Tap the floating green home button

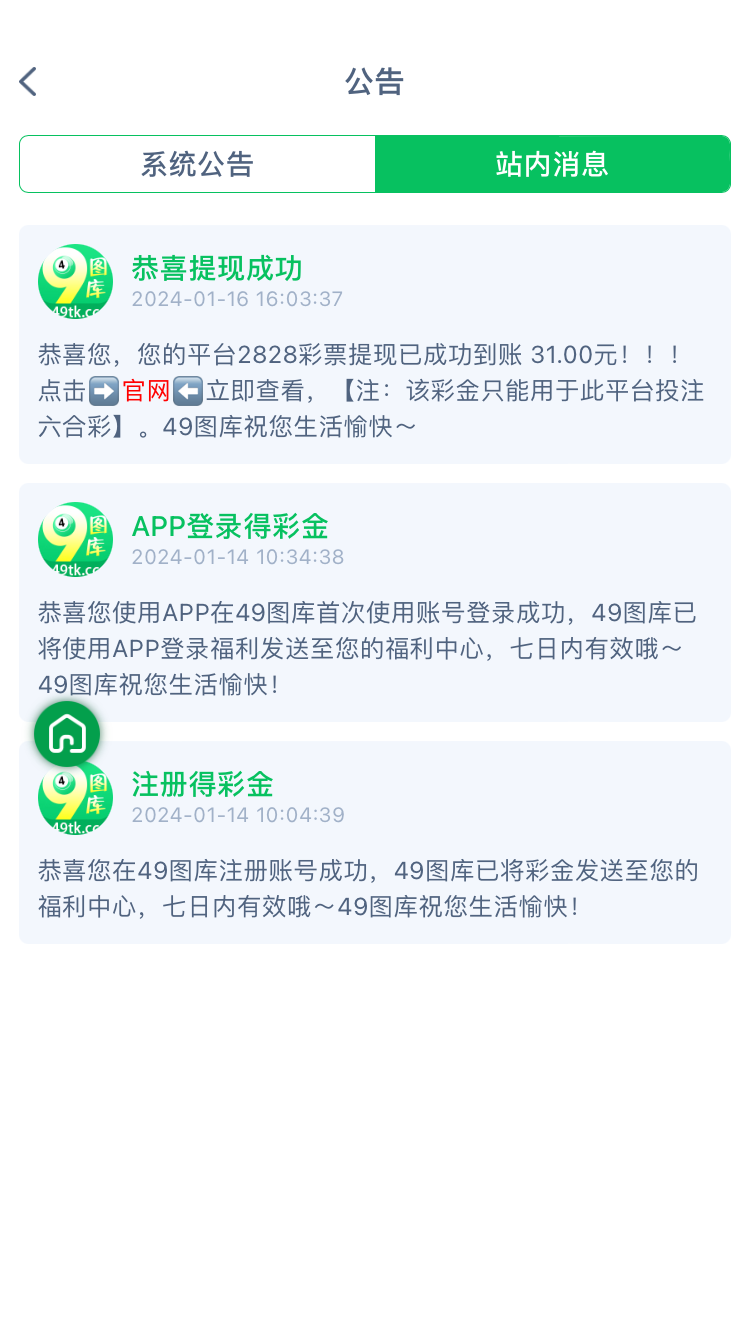pos(67,734)
